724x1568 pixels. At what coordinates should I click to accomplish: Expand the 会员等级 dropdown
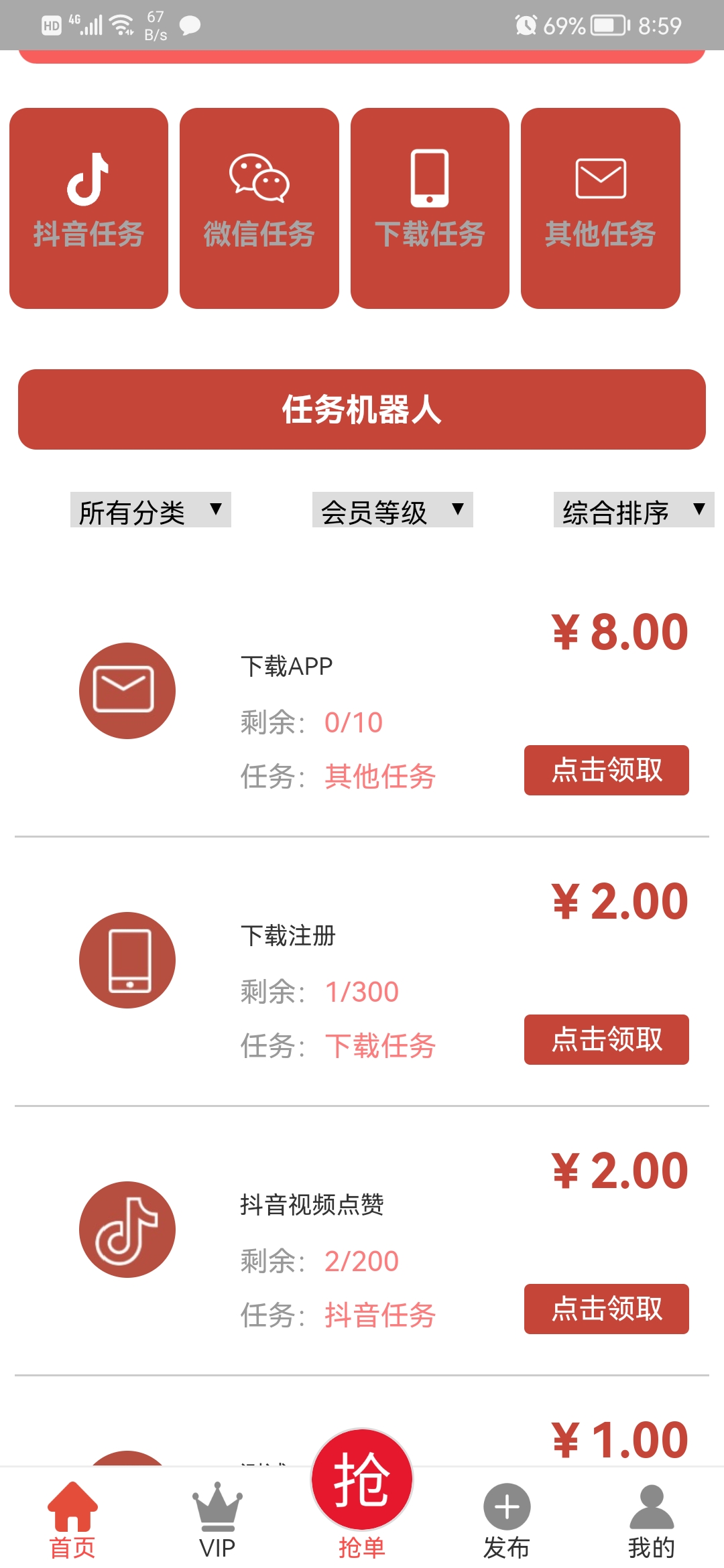tap(393, 511)
